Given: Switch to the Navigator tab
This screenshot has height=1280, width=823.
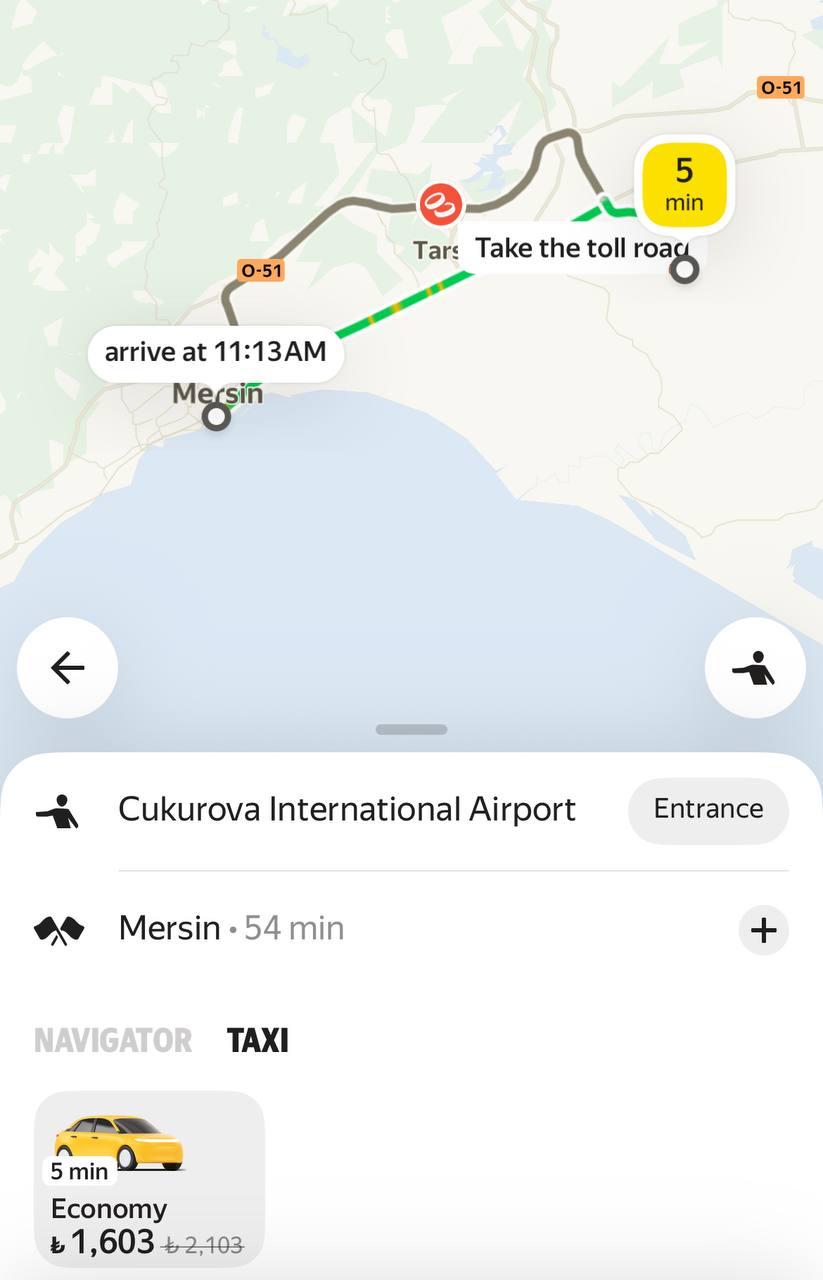Looking at the screenshot, I should point(113,1041).
